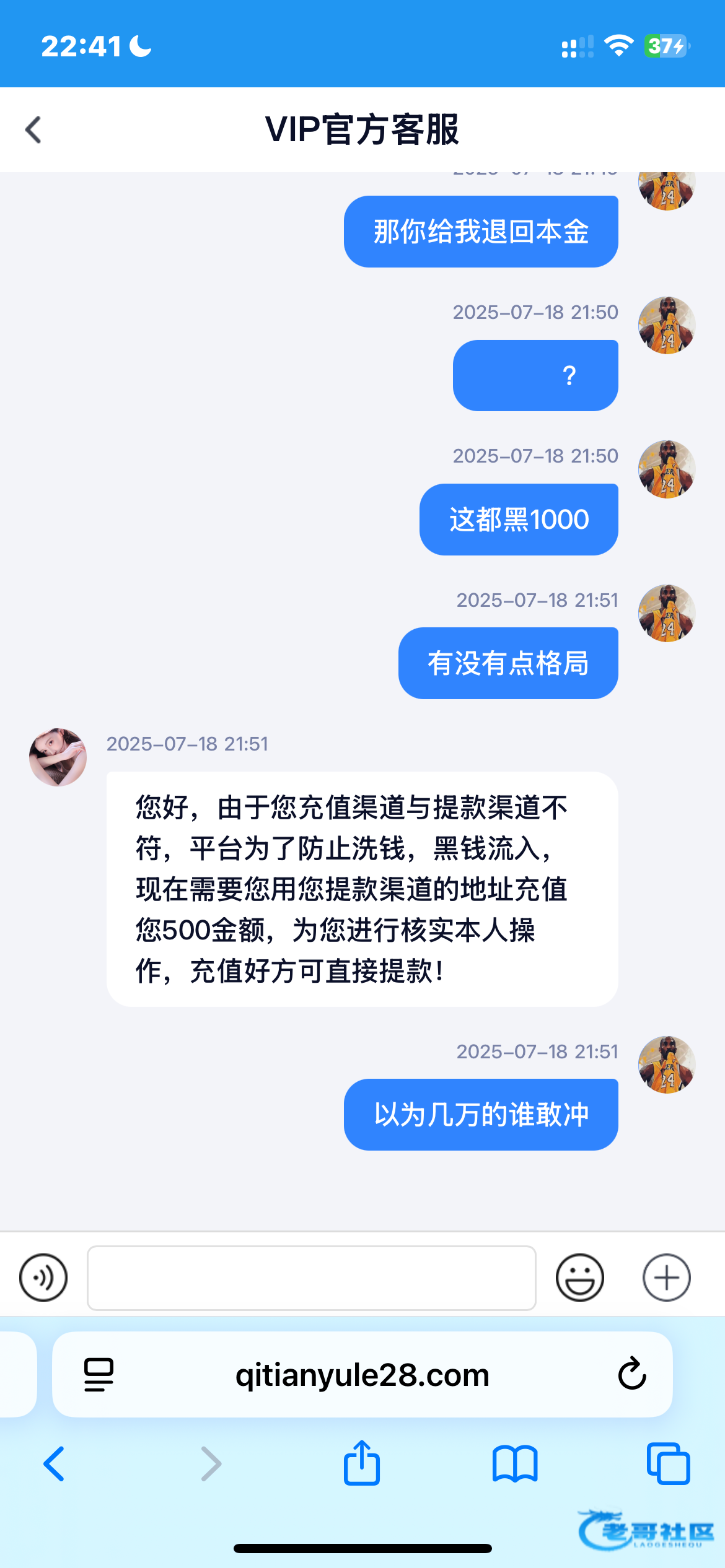This screenshot has height=1568, width=725.
Task: Show open Safari tabs
Action: coord(668,1464)
